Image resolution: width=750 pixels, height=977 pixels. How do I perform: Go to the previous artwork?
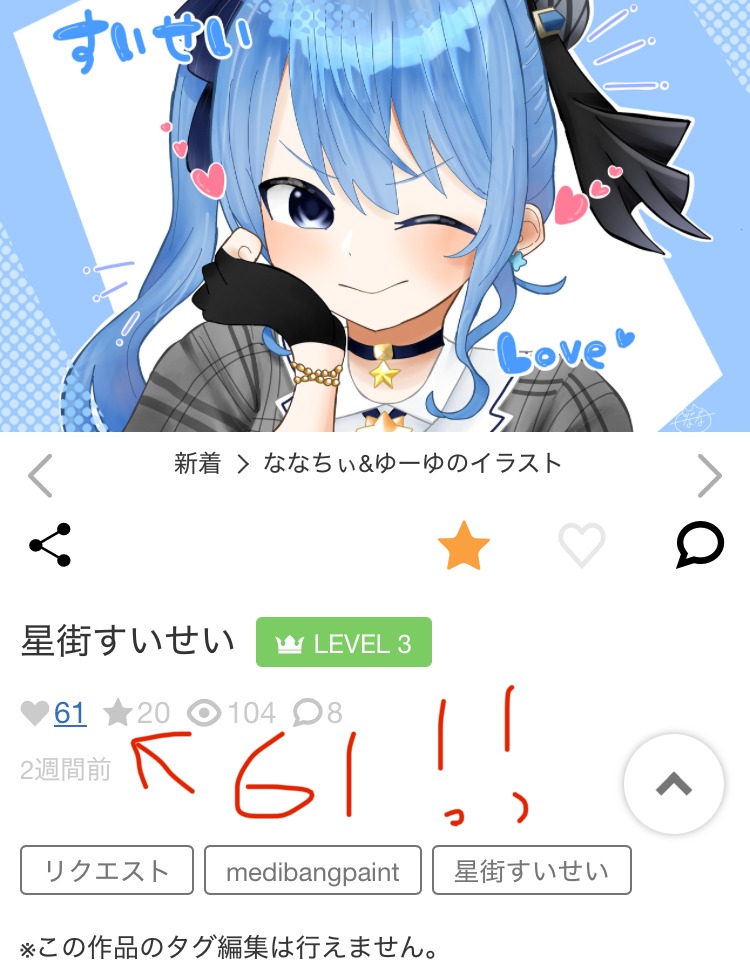click(40, 476)
